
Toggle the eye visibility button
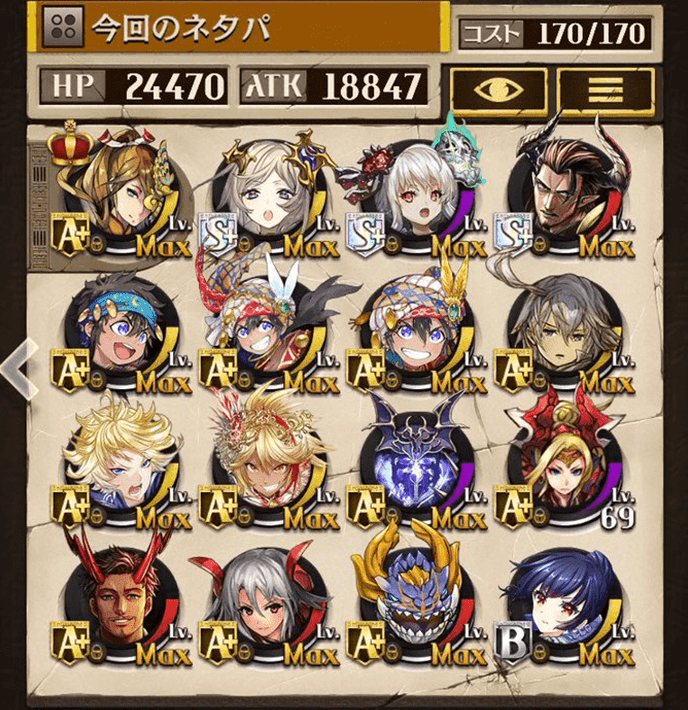point(497,88)
